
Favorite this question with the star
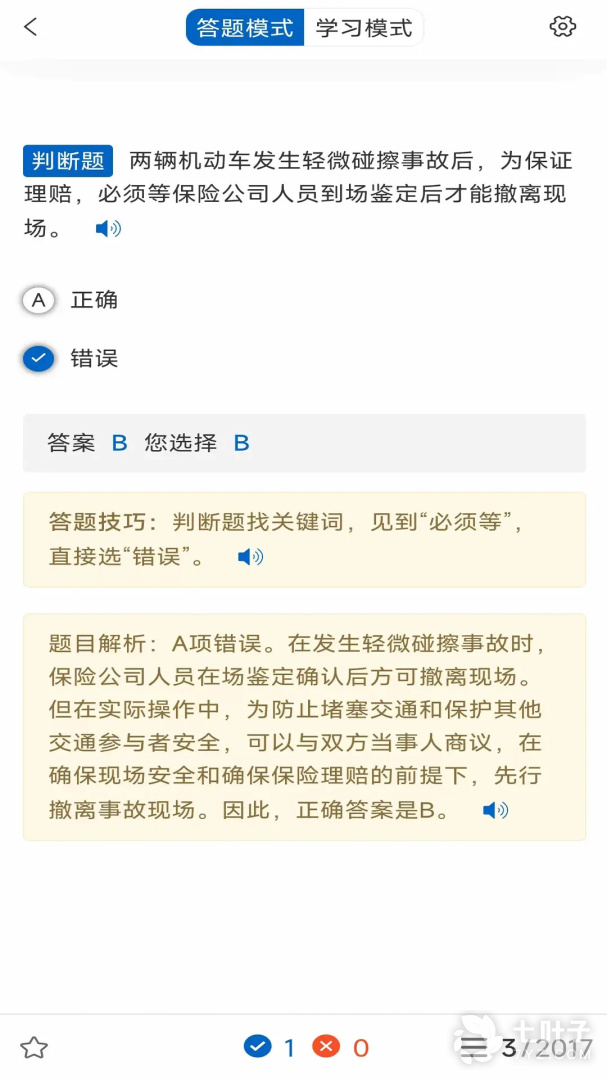[34, 1047]
